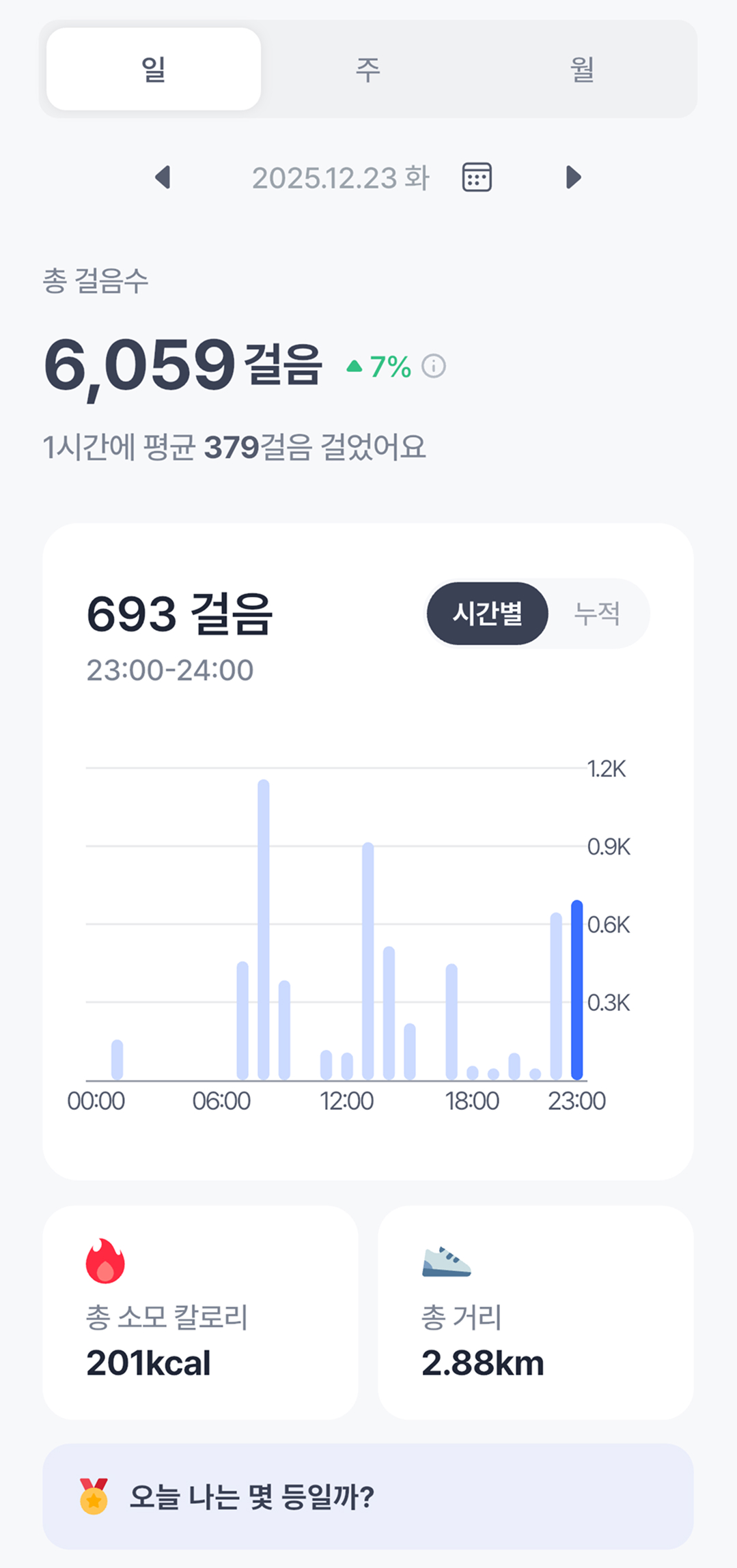Image resolution: width=737 pixels, height=1568 pixels.
Task: Select the highlighted 23:00 bar
Action: tap(577, 990)
